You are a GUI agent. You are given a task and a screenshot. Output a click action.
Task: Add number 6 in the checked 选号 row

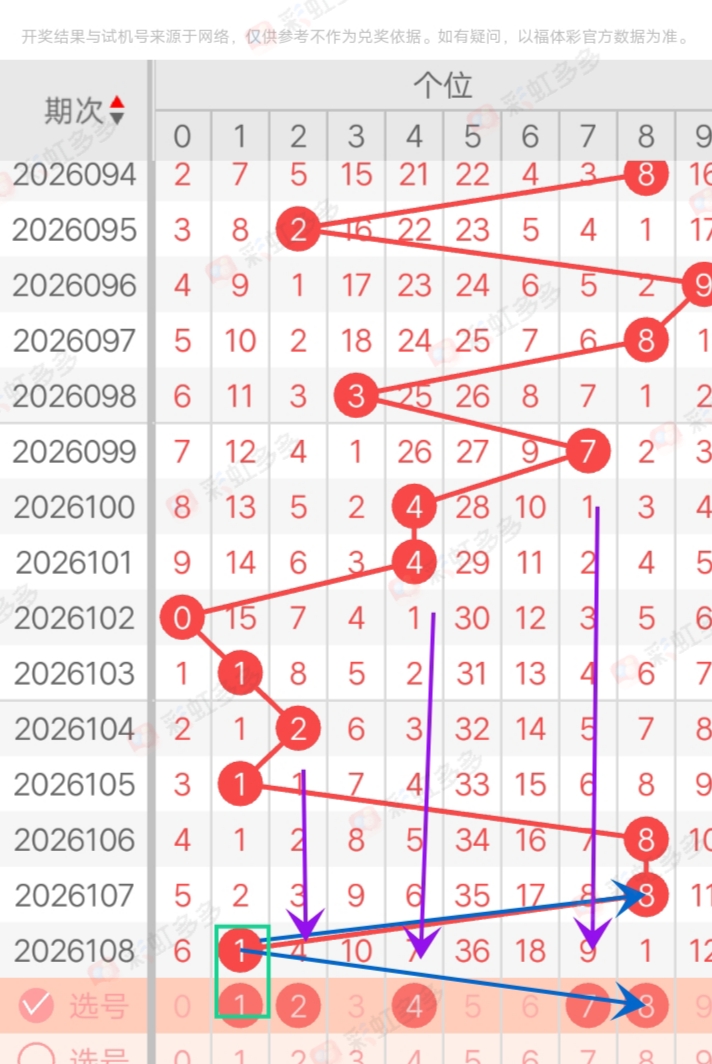tap(530, 1006)
